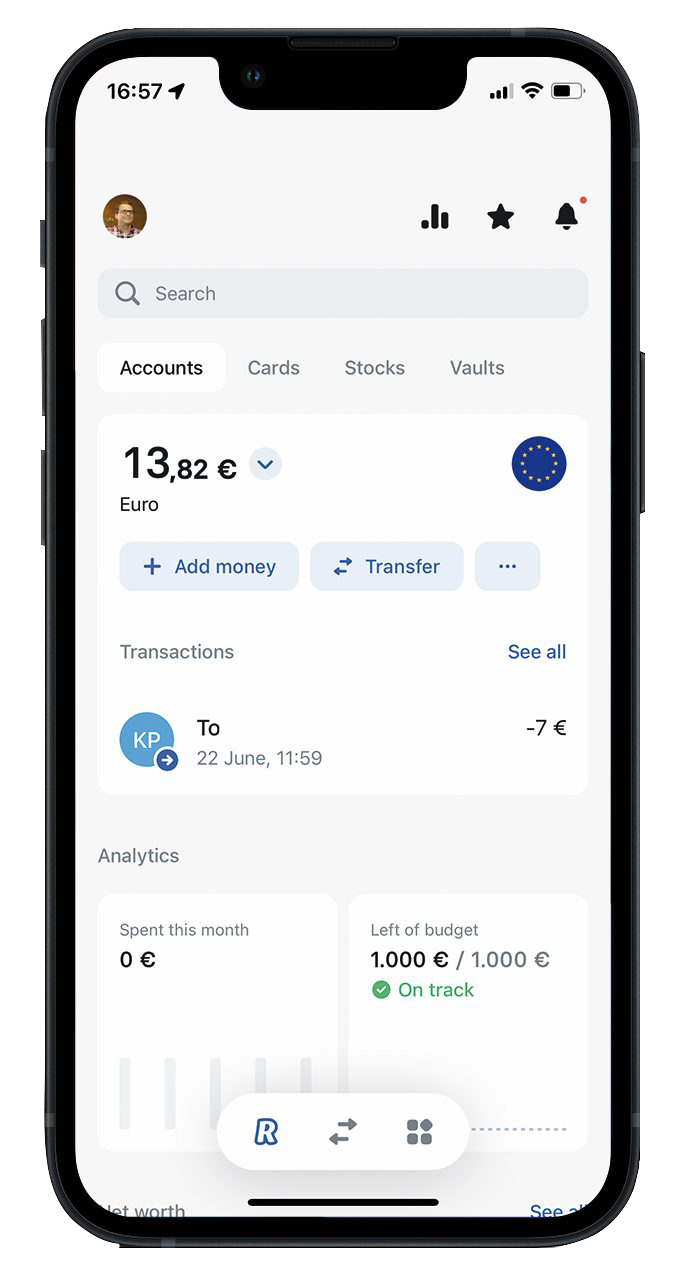690x1282 pixels.
Task: Select the Accounts tab
Action: [x=161, y=368]
